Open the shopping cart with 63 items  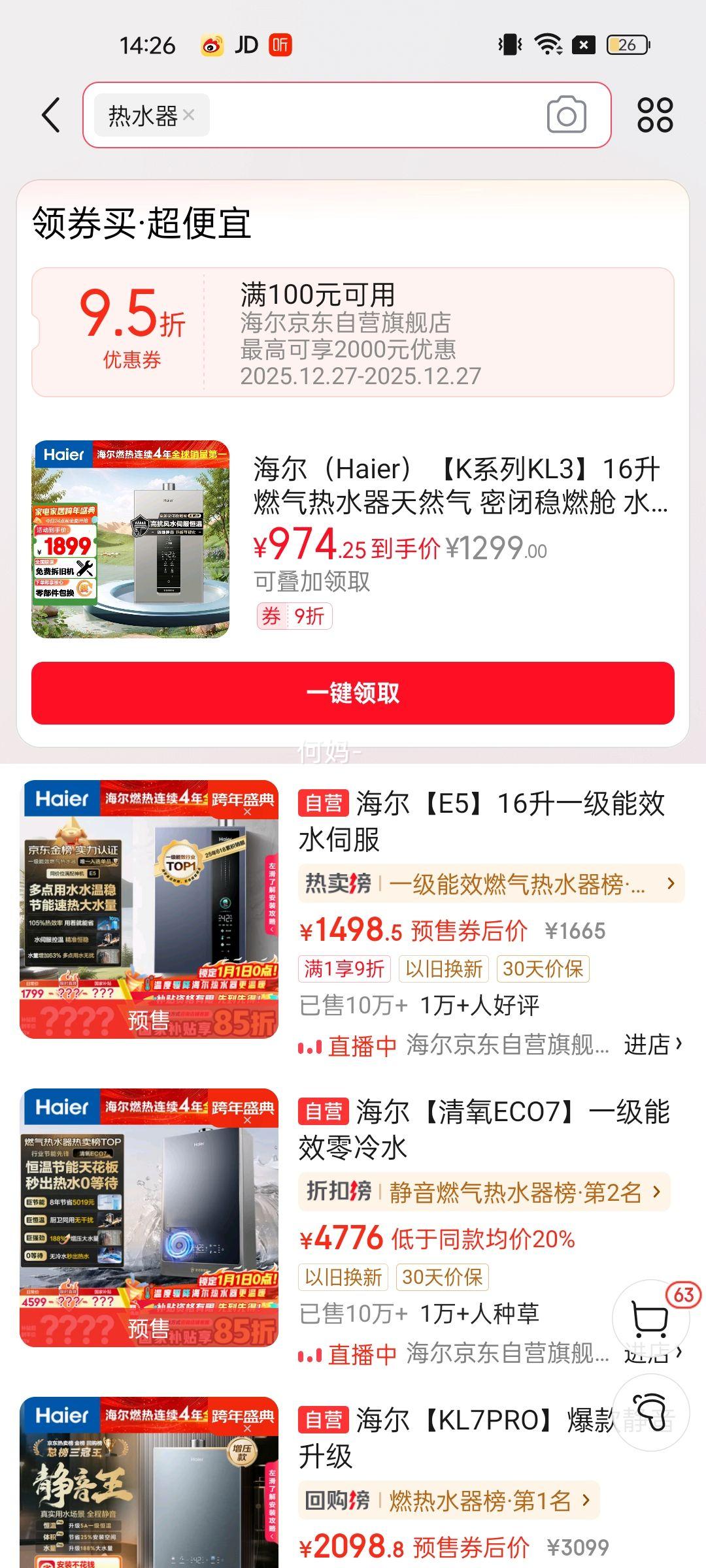click(650, 1317)
